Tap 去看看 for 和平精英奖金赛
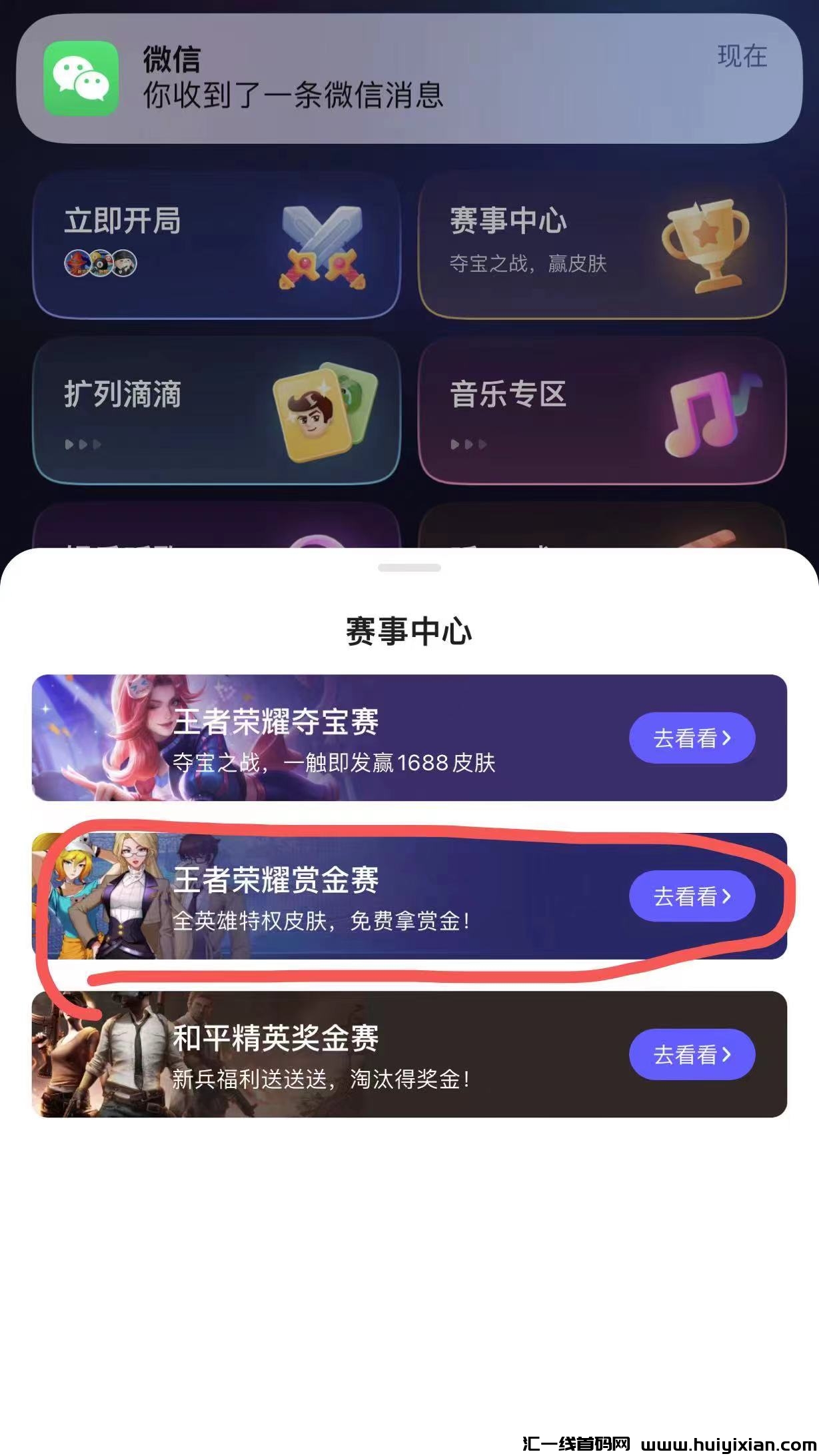The height and width of the screenshot is (1456, 819). tap(691, 1054)
